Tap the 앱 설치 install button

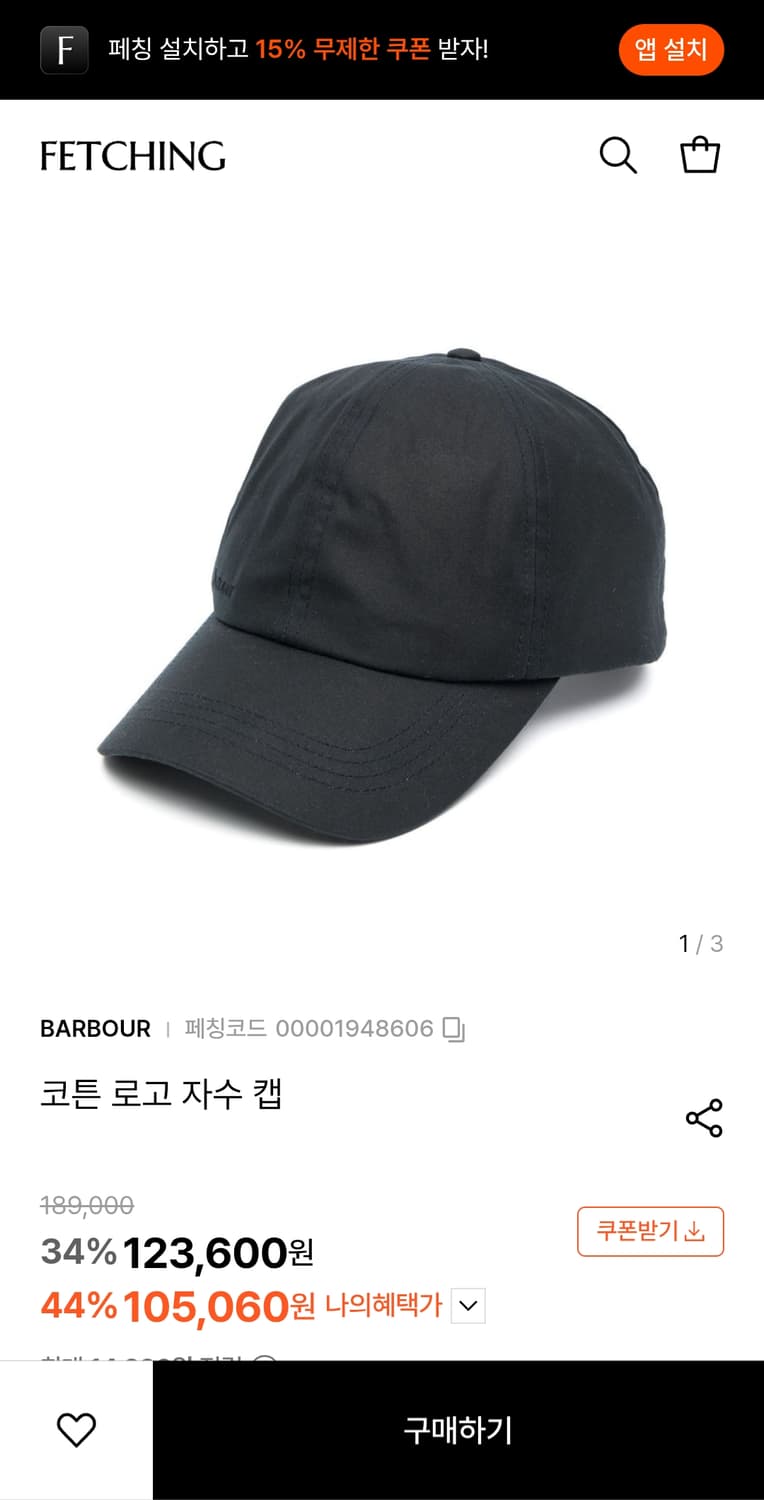click(x=671, y=48)
